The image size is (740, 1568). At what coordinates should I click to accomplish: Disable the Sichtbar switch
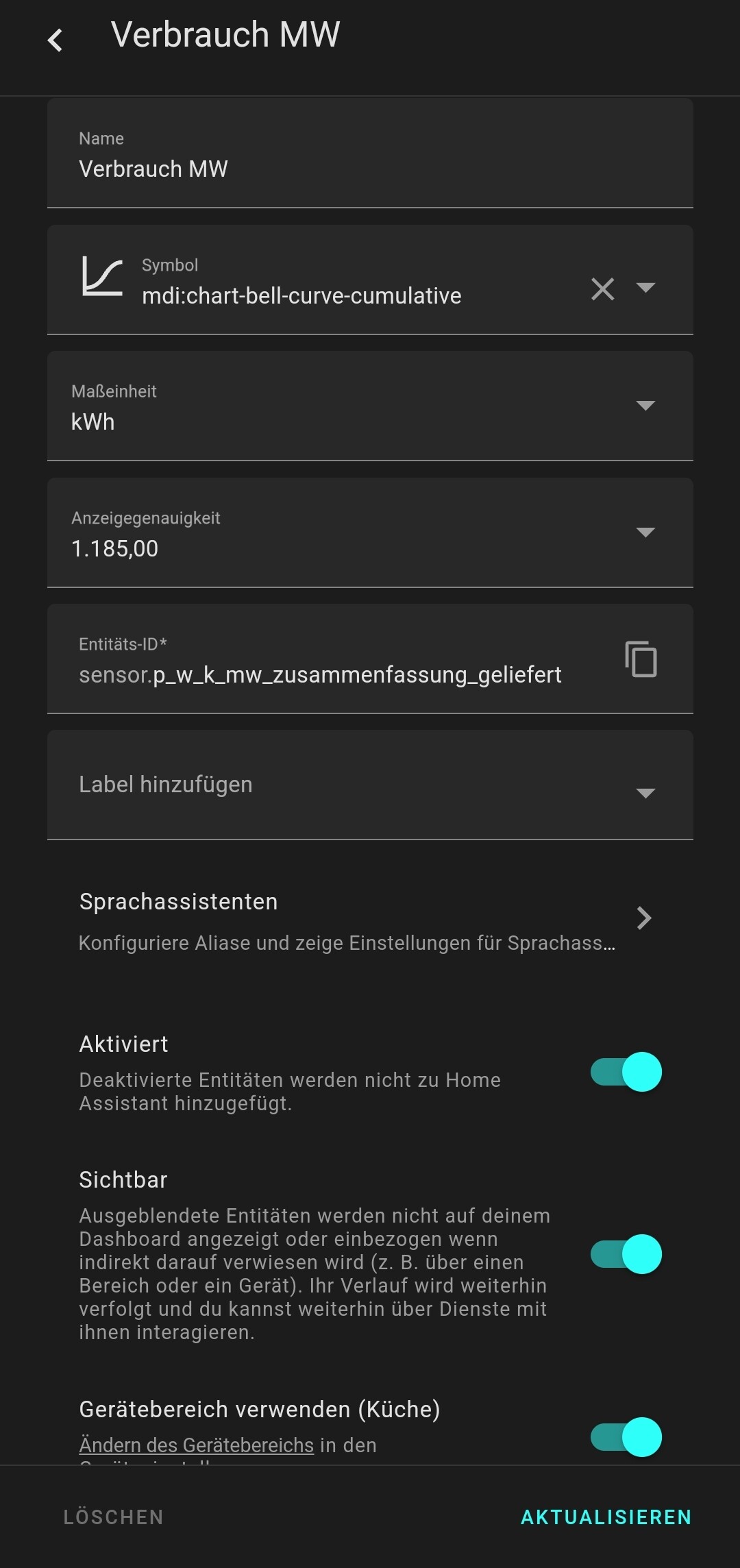(626, 1254)
